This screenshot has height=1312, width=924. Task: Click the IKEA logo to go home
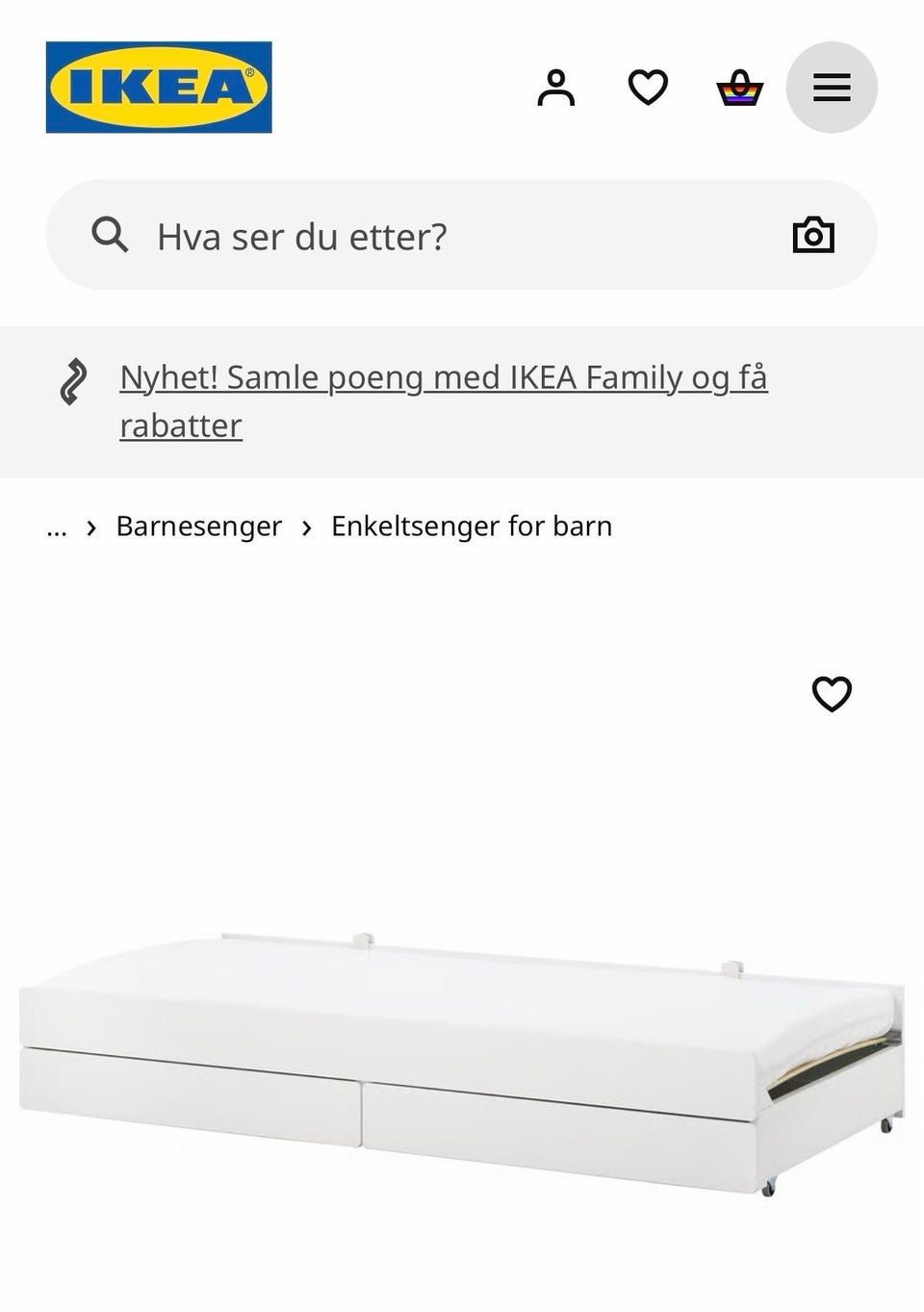pos(158,90)
